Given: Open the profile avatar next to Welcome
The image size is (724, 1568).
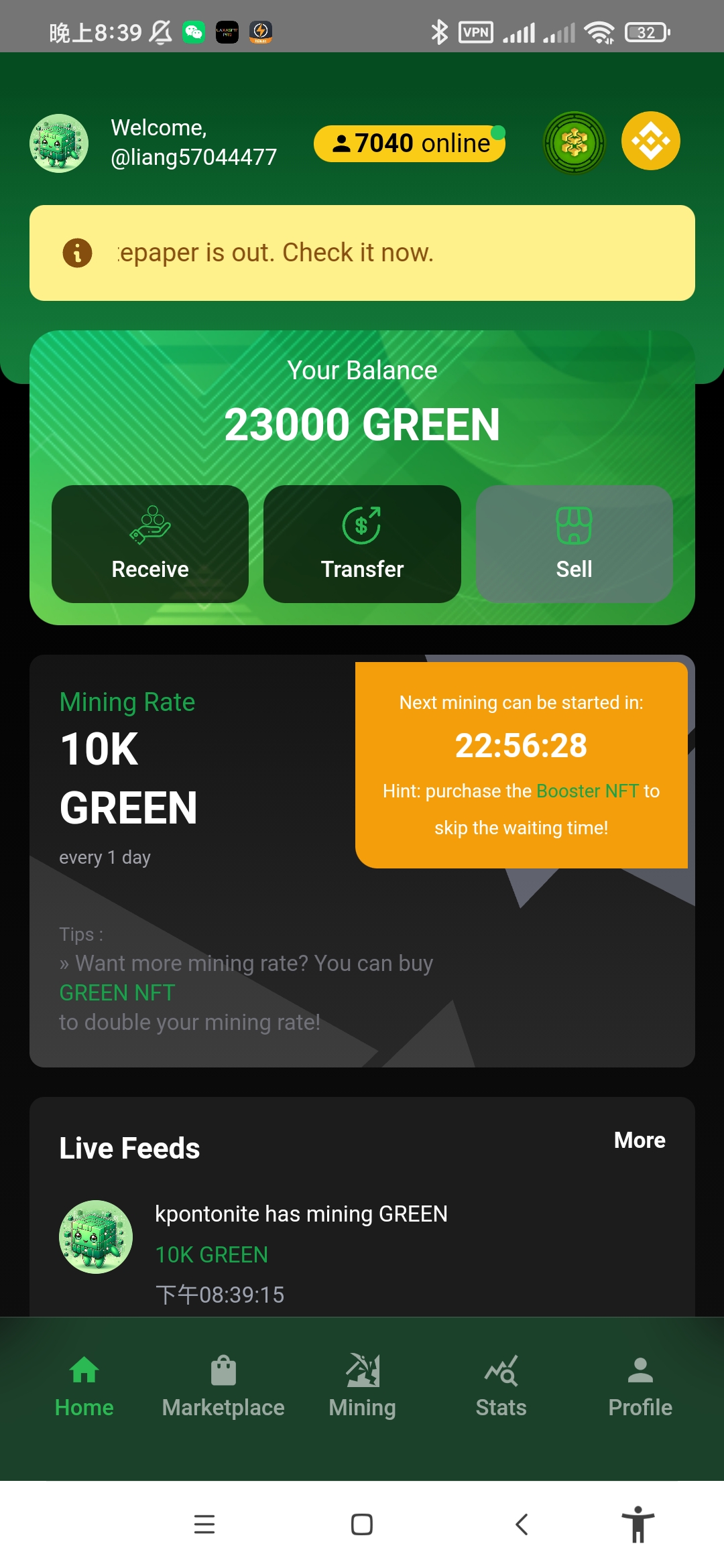Looking at the screenshot, I should 59,143.
